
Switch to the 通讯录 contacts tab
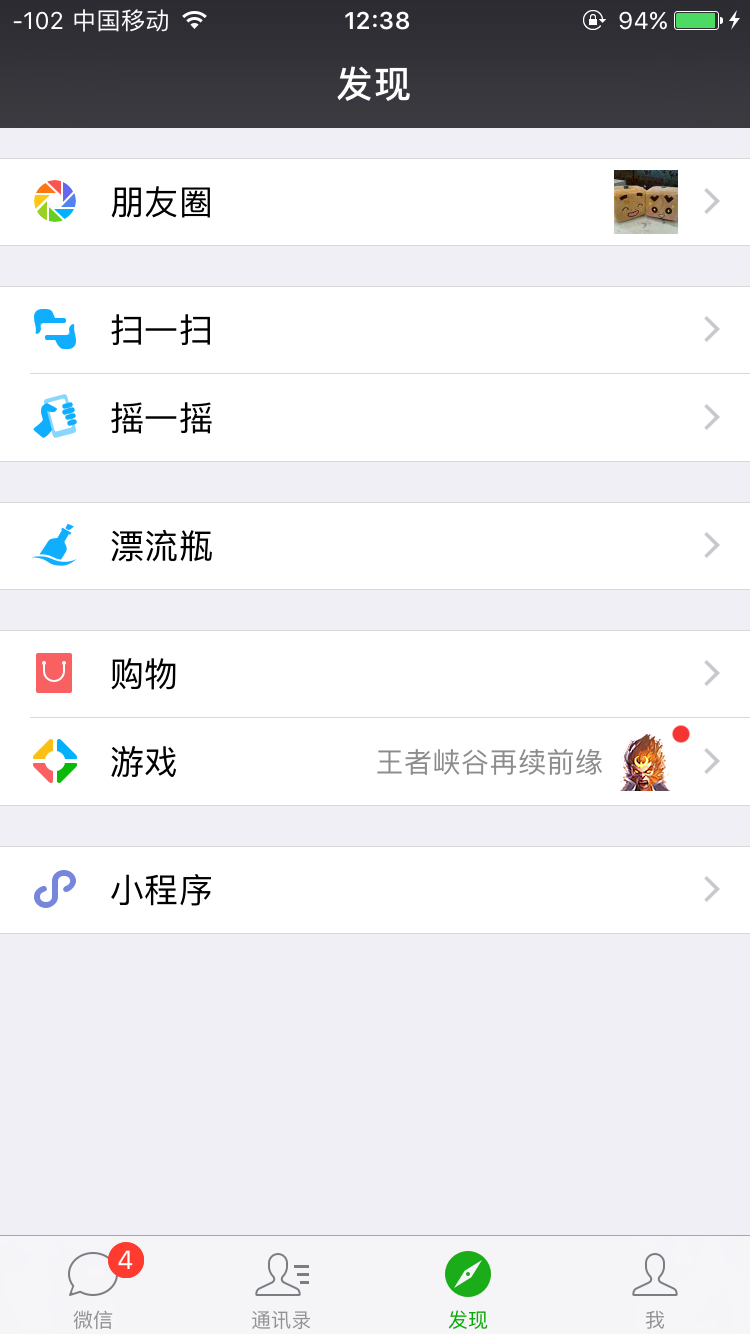point(281,1288)
